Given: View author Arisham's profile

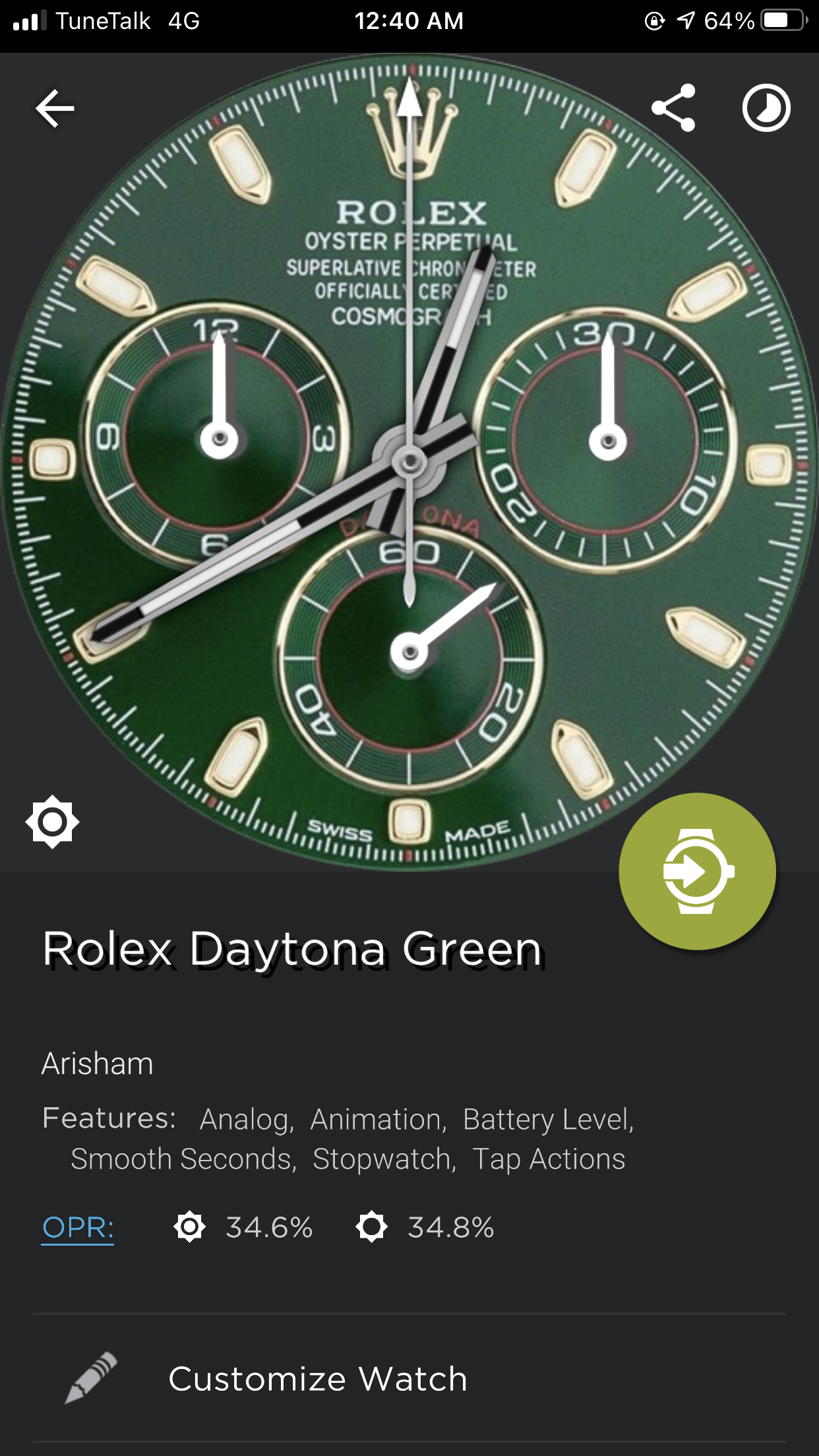Looking at the screenshot, I should pos(98,1063).
